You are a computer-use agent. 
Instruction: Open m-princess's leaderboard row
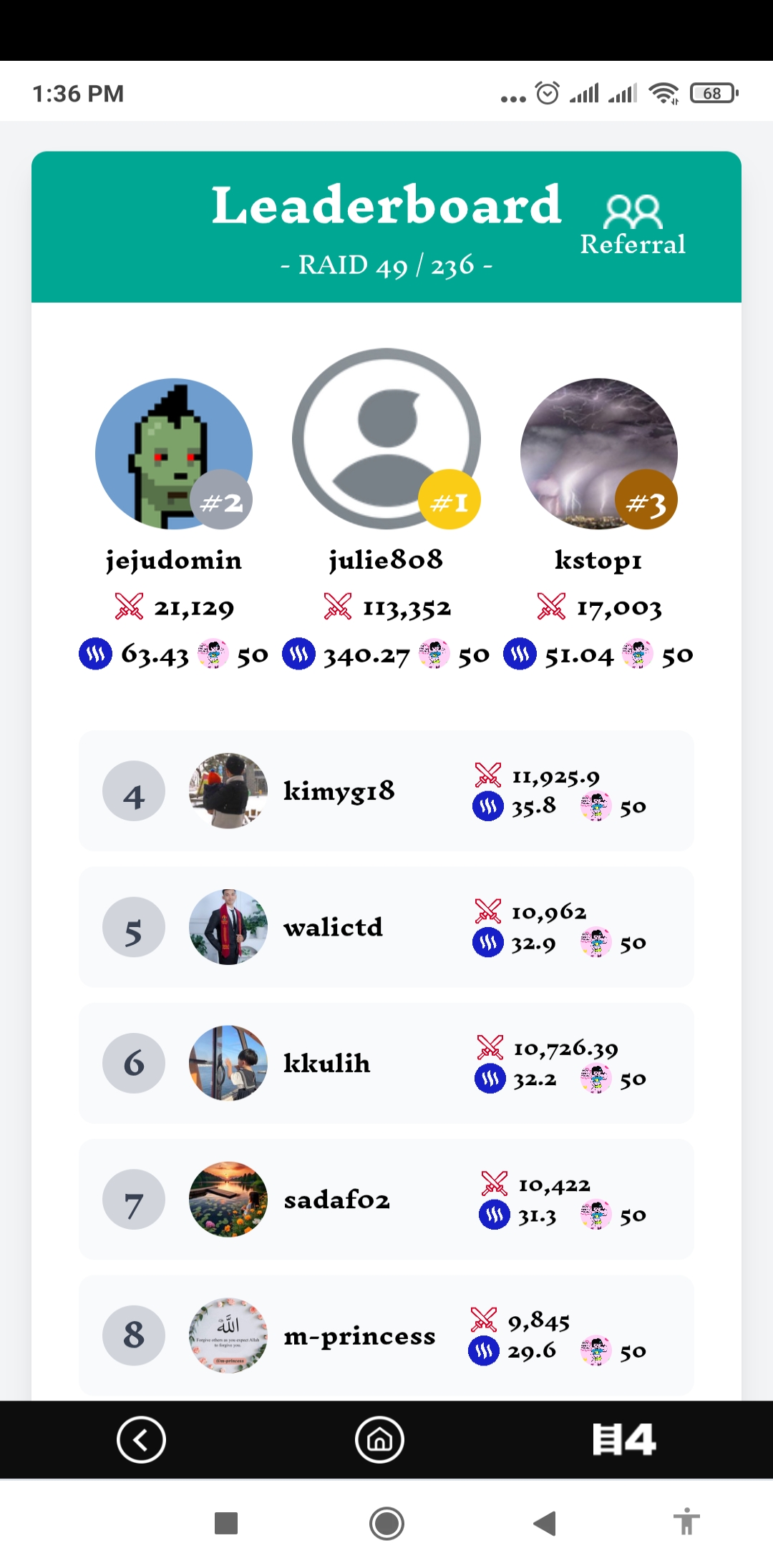(x=386, y=1336)
